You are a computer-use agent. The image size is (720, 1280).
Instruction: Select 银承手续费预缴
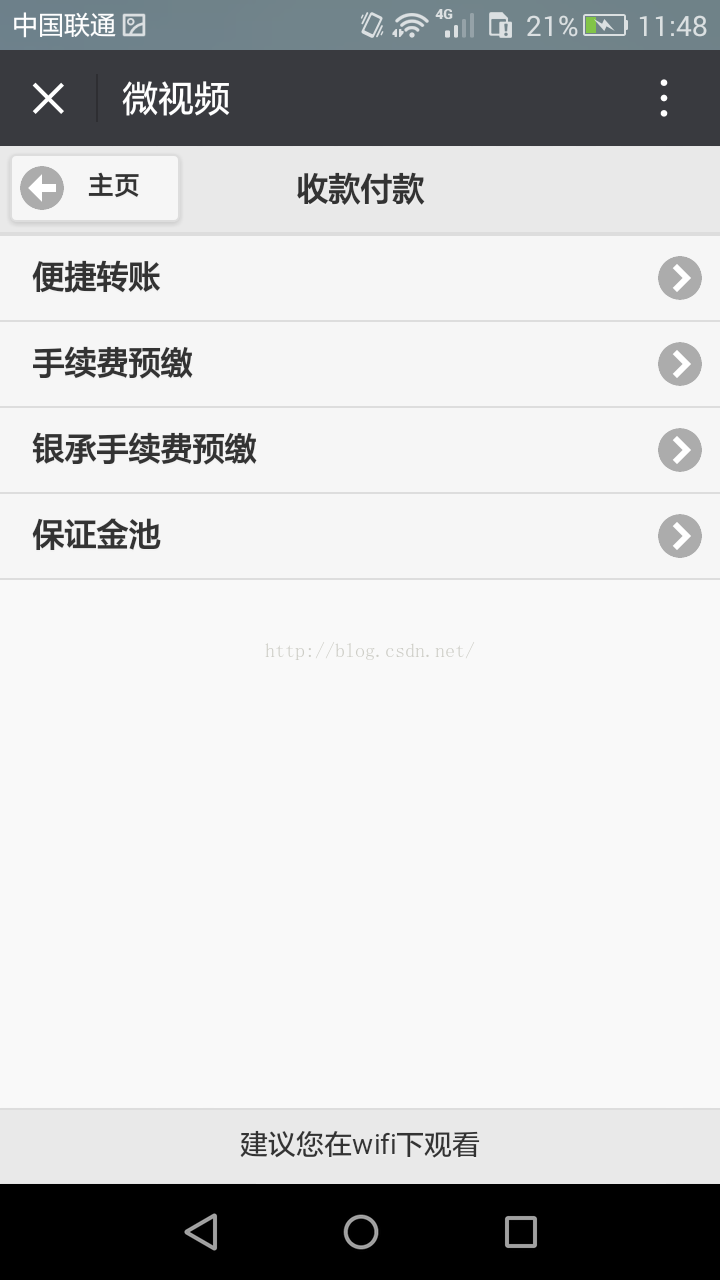click(x=360, y=450)
